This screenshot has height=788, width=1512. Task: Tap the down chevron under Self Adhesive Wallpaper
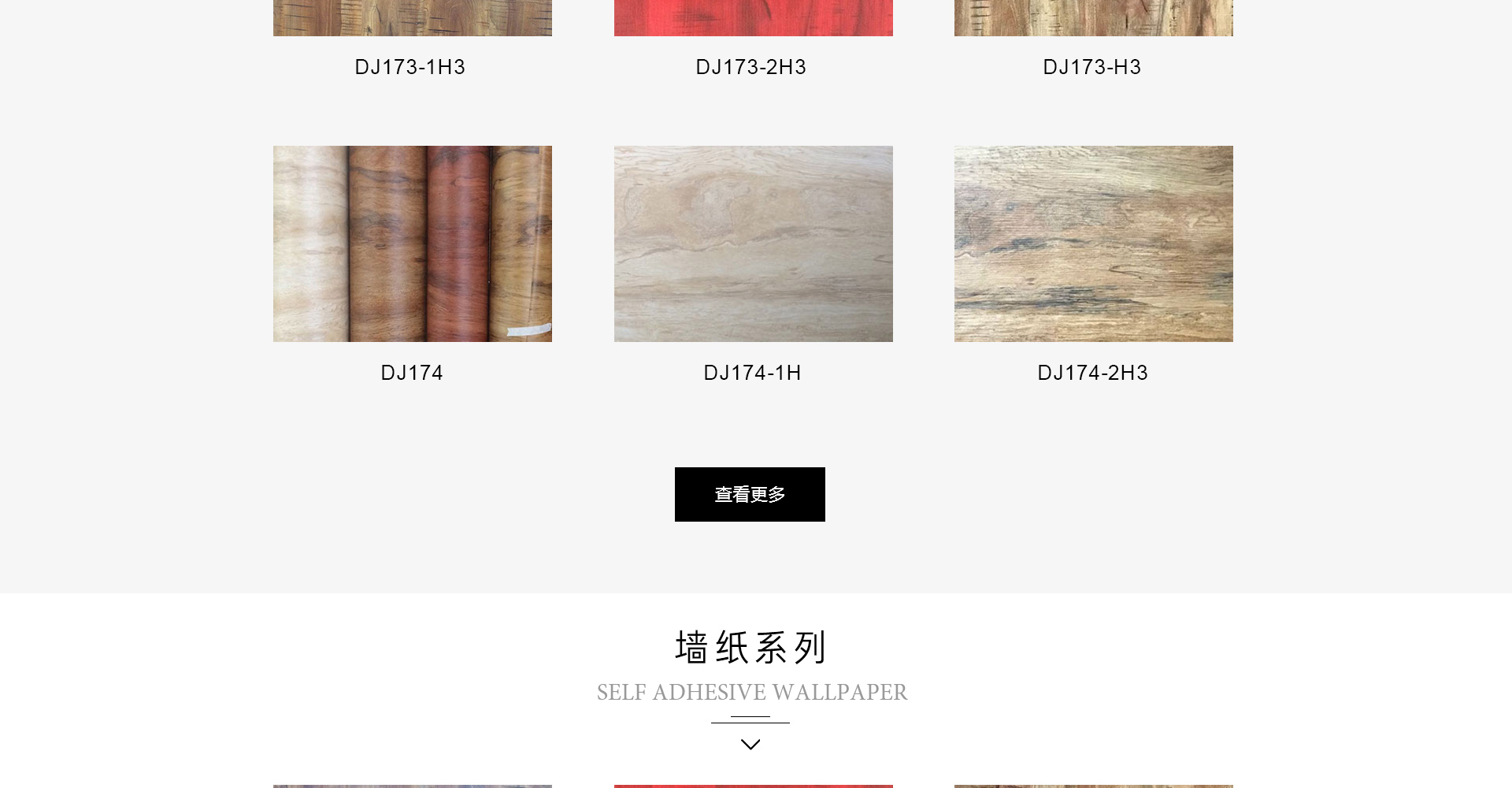click(x=750, y=744)
